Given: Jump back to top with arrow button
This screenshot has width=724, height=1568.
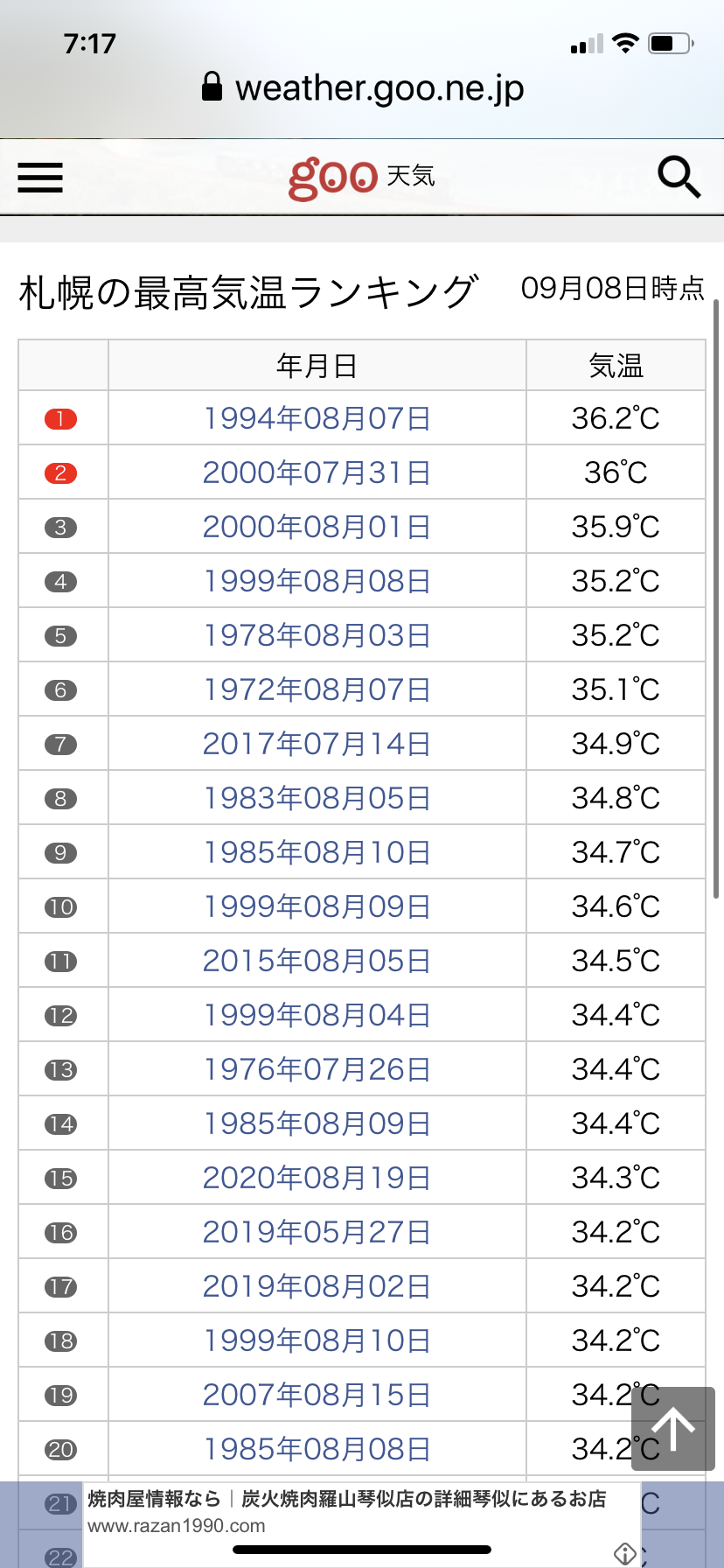Looking at the screenshot, I should coord(673,1429).
